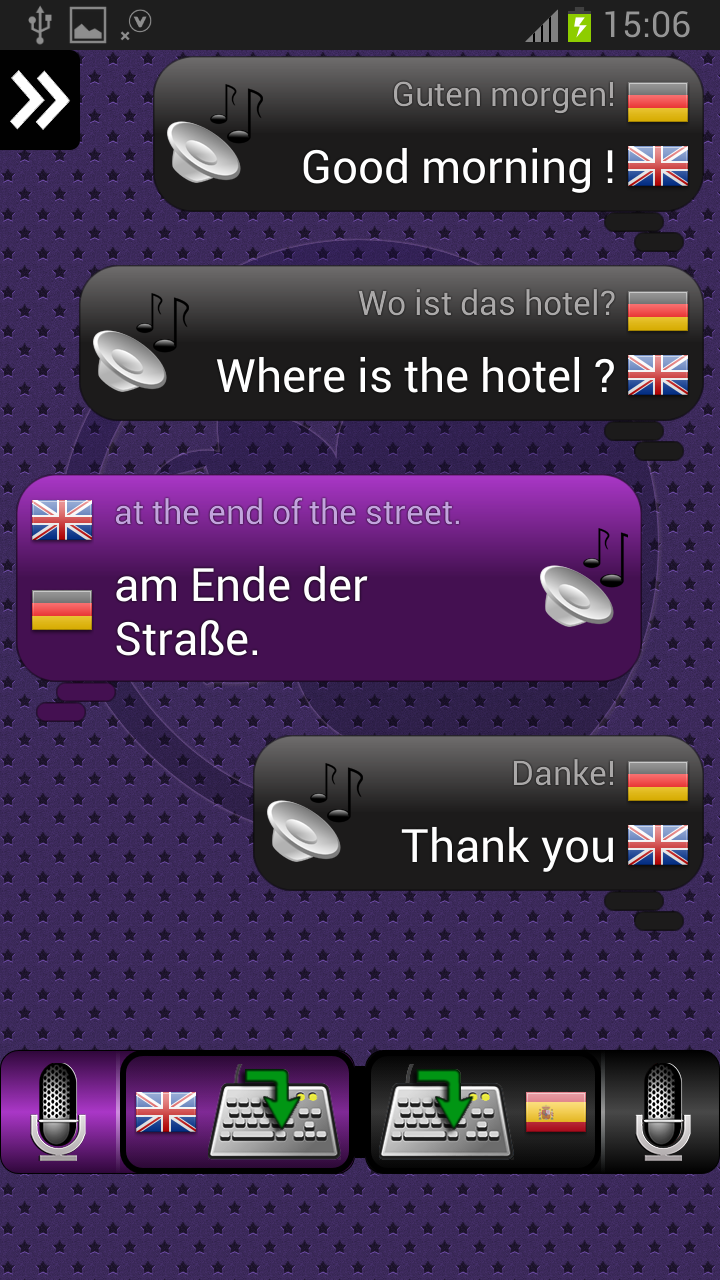The image size is (720, 1280).
Task: Open English keyboard input with UK flag
Action: 238,1112
